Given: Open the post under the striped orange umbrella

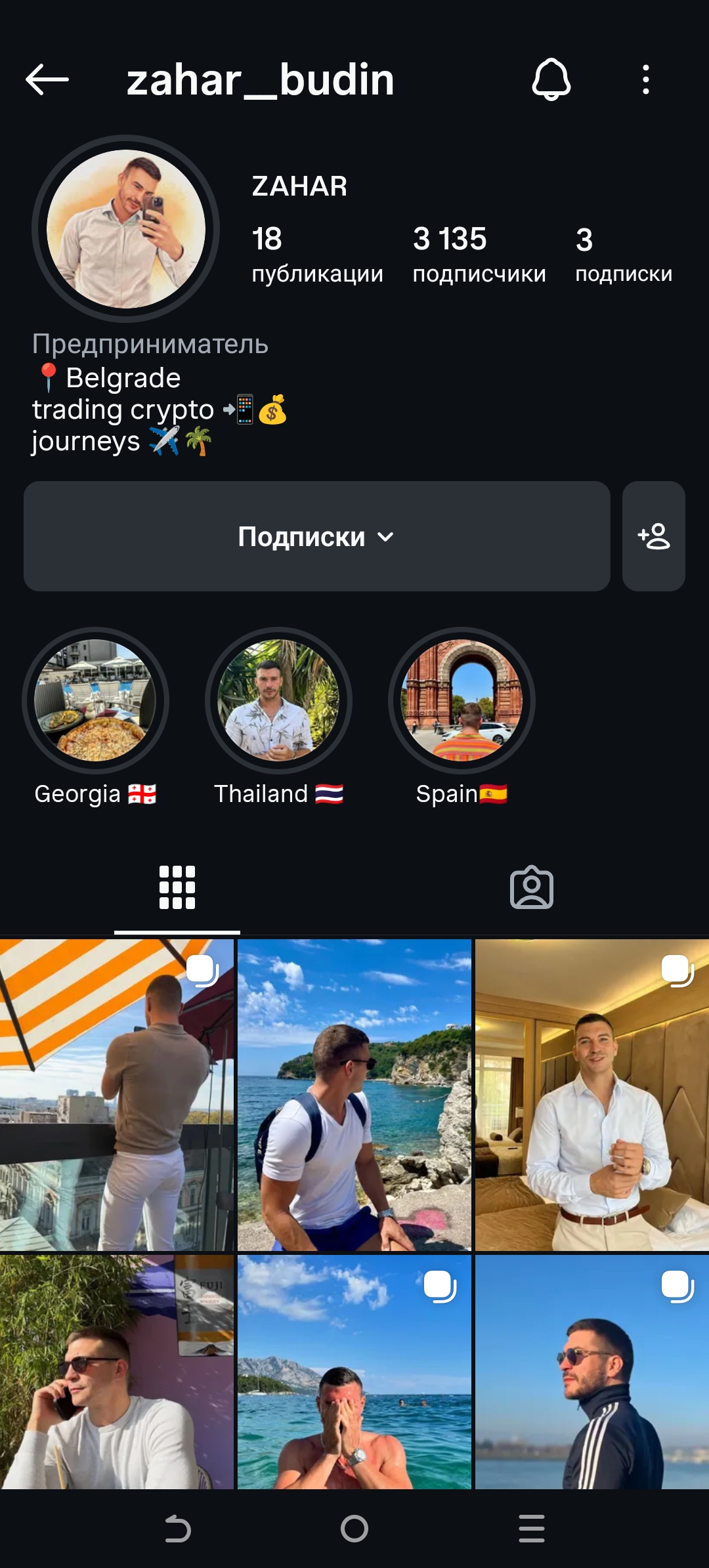Looking at the screenshot, I should 117,1094.
